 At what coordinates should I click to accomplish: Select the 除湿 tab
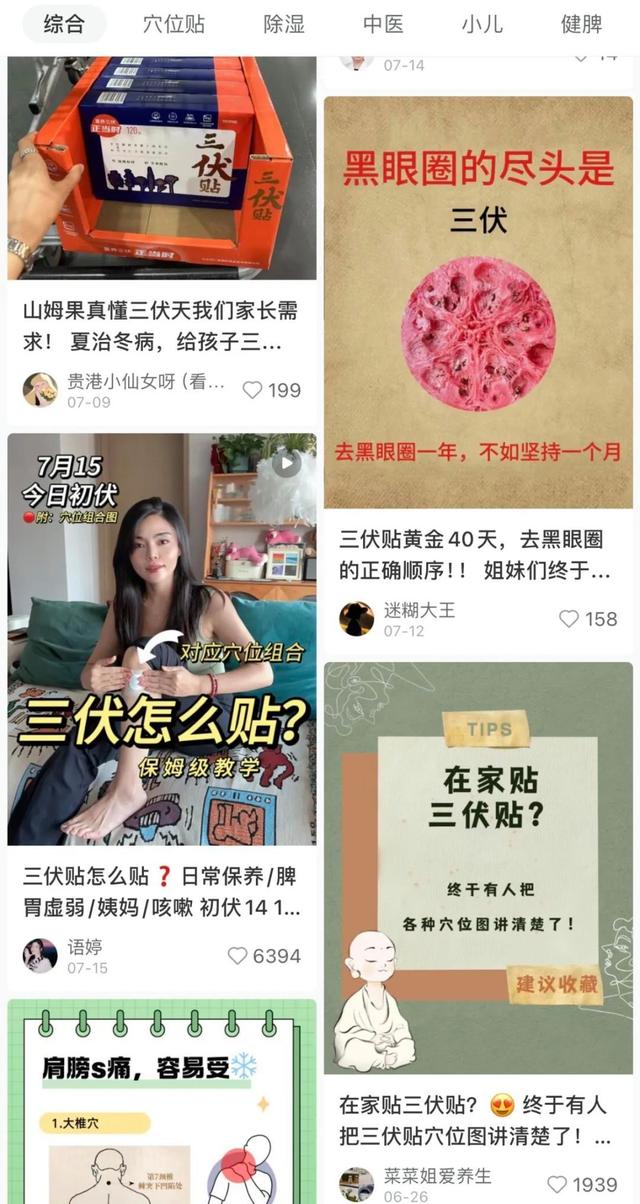(x=284, y=24)
